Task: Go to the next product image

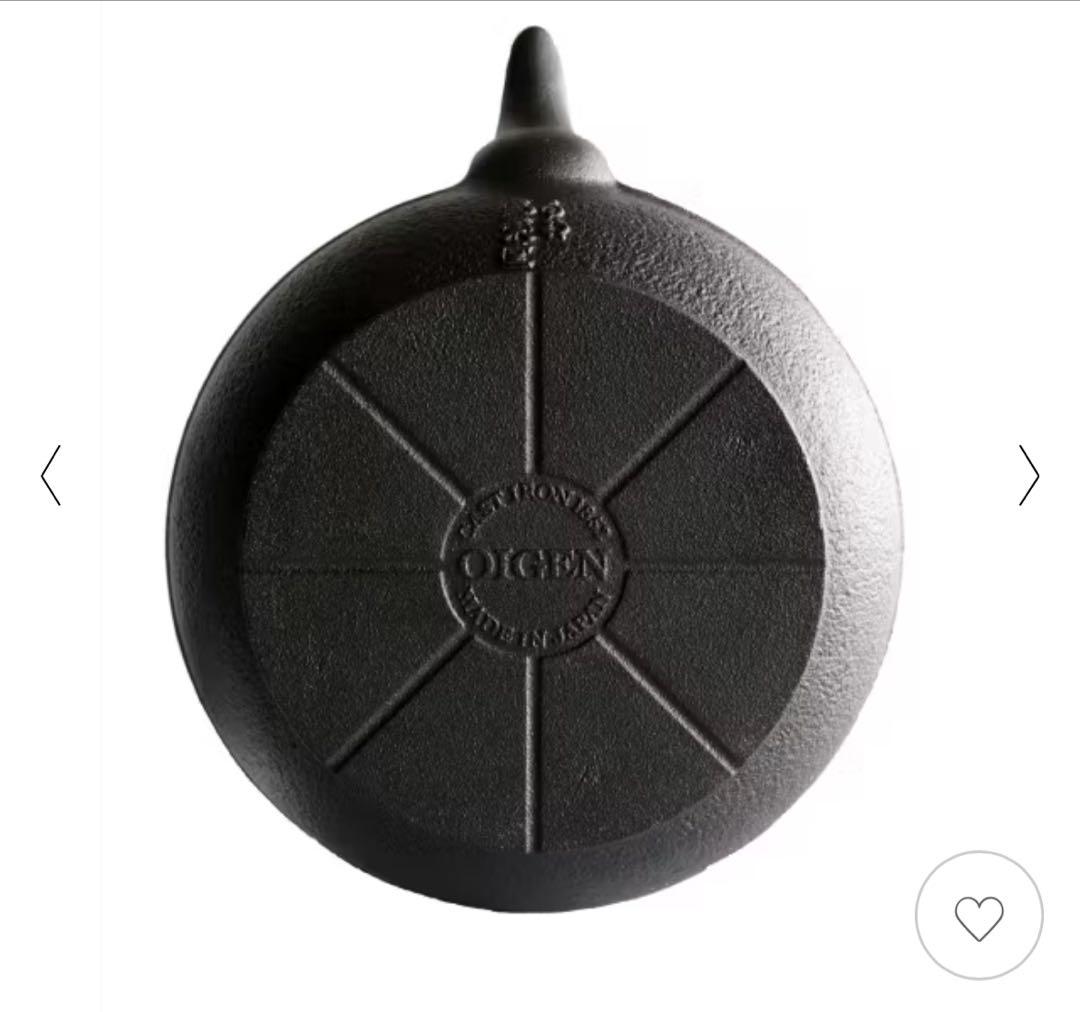Action: point(1028,475)
